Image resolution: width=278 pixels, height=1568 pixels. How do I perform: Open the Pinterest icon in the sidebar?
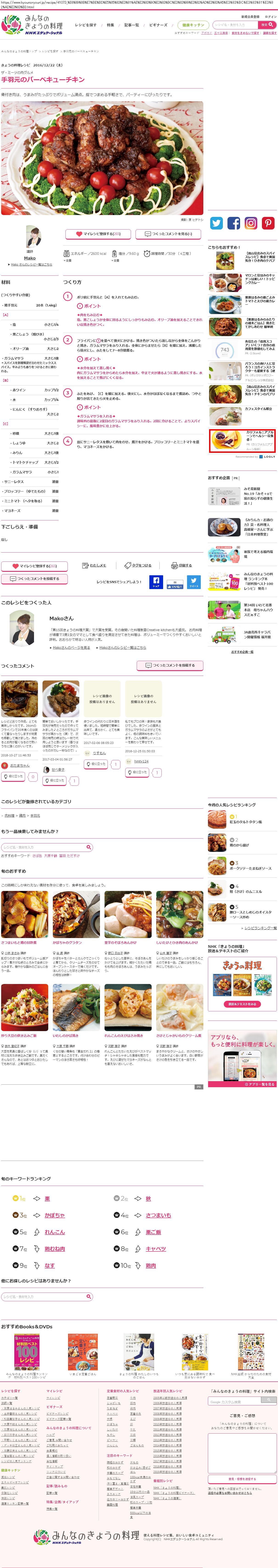pyautogui.click(x=268, y=223)
